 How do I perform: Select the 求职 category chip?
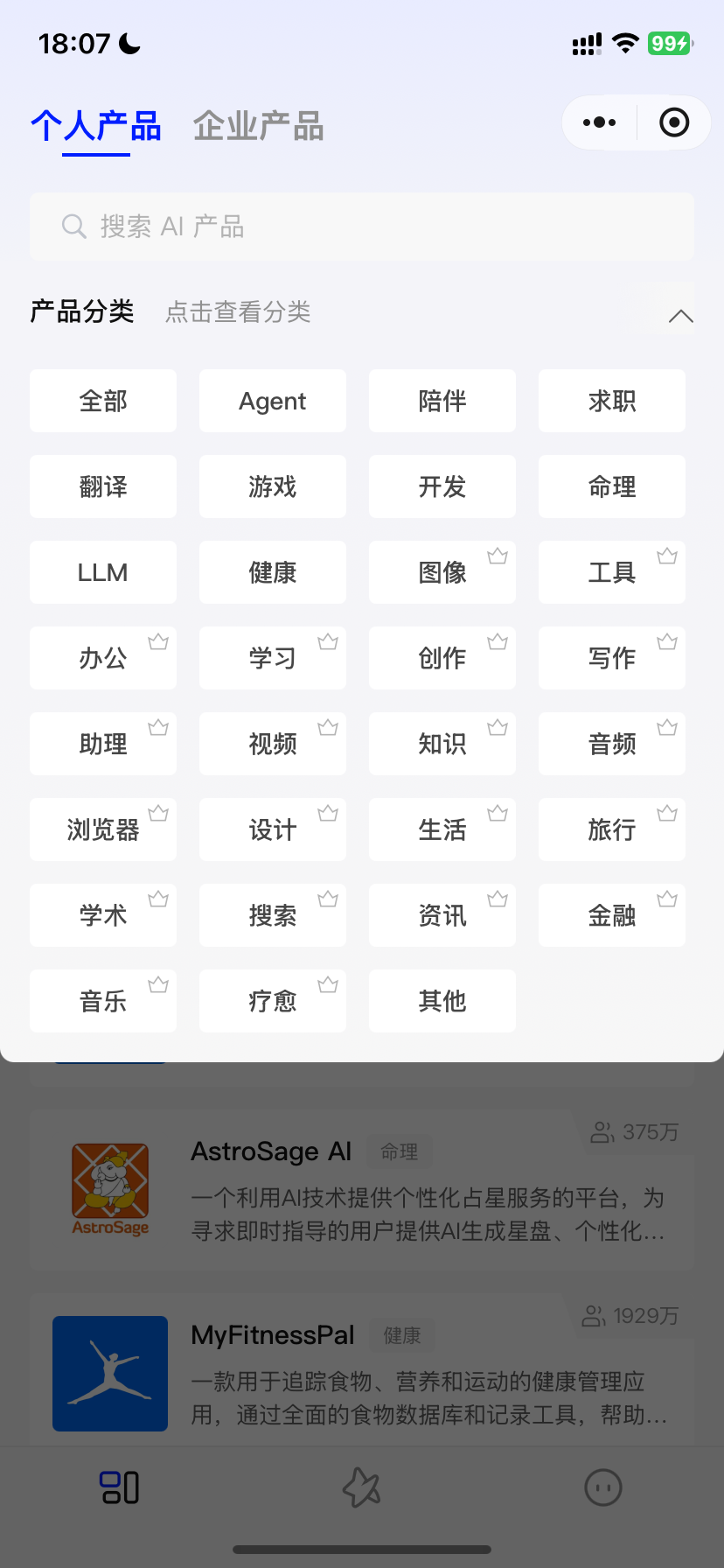[612, 401]
